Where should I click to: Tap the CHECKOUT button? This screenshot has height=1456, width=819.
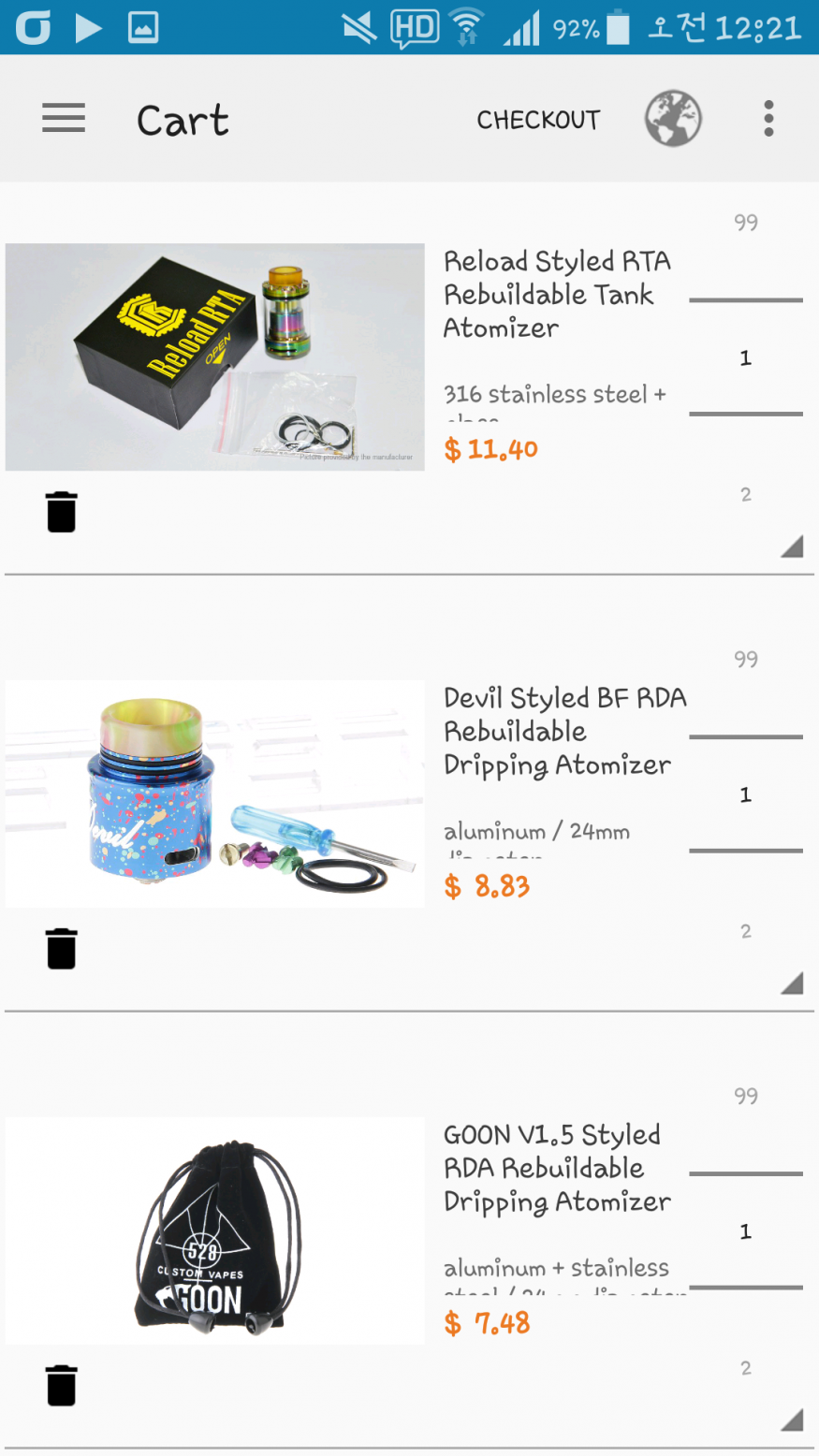click(538, 120)
